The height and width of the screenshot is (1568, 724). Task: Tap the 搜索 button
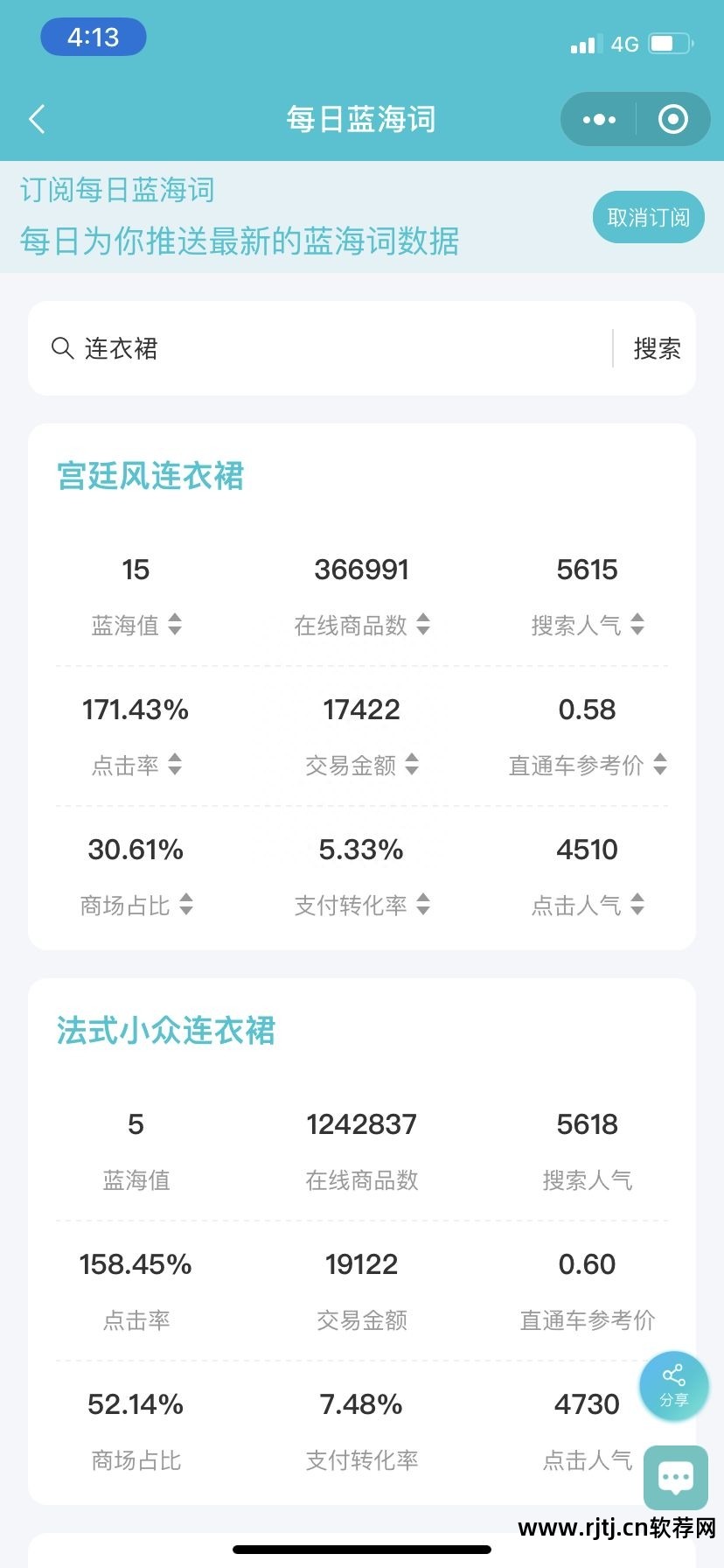click(657, 348)
